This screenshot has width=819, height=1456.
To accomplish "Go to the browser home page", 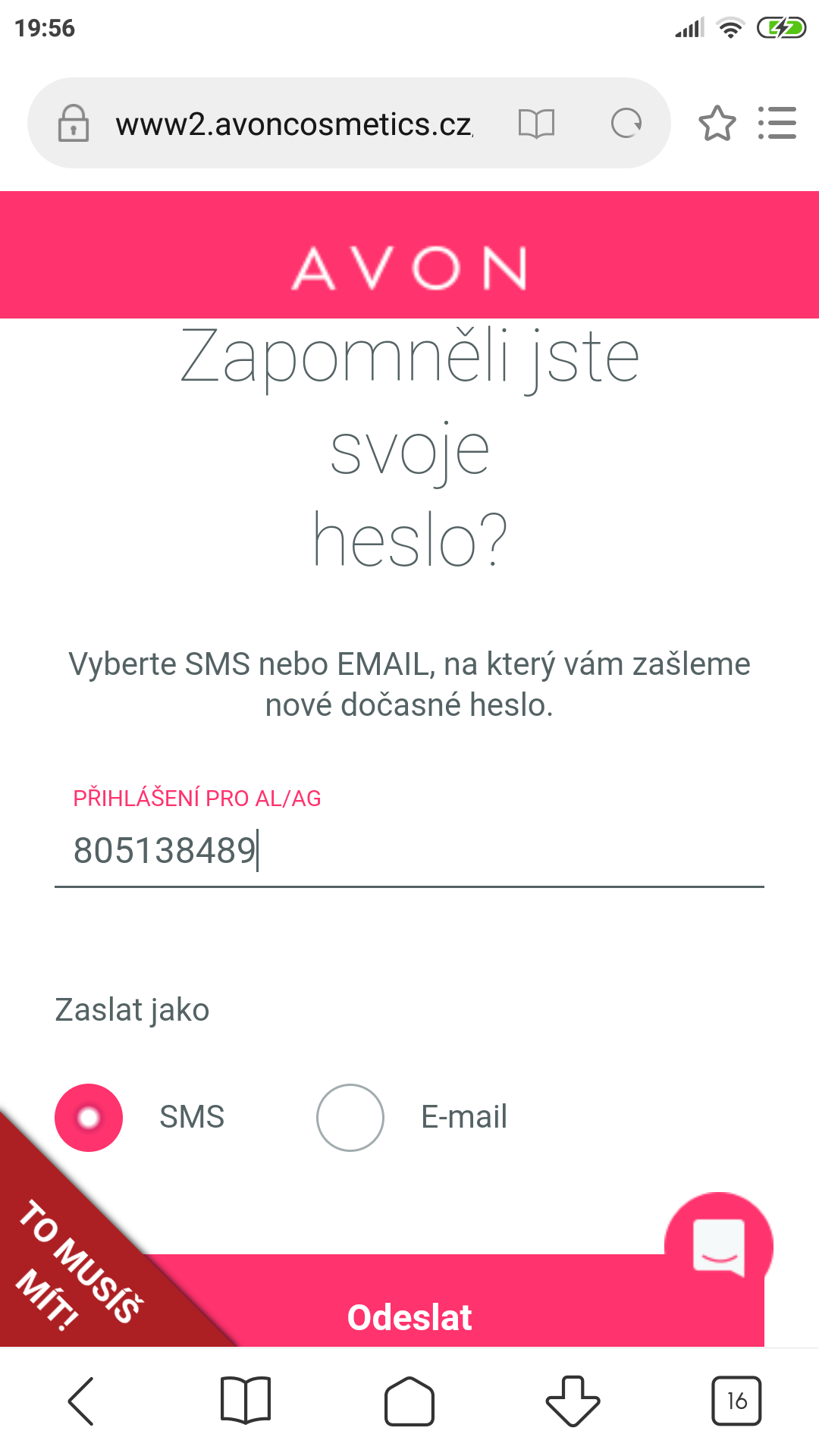I will 409,1401.
